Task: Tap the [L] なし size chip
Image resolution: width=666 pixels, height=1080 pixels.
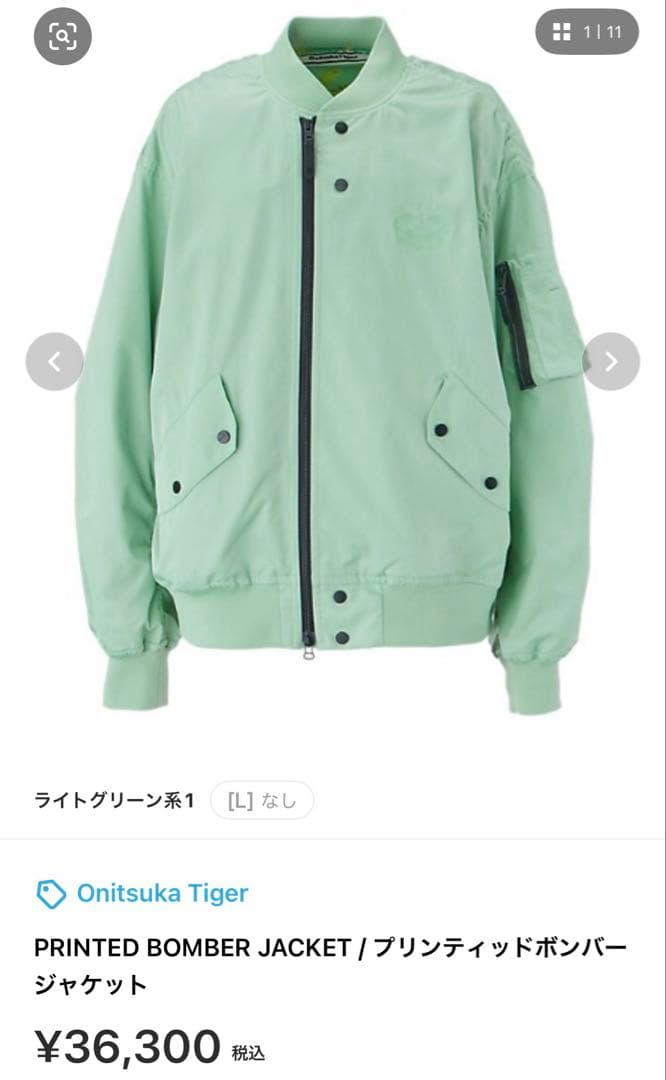Action: pyautogui.click(x=262, y=800)
